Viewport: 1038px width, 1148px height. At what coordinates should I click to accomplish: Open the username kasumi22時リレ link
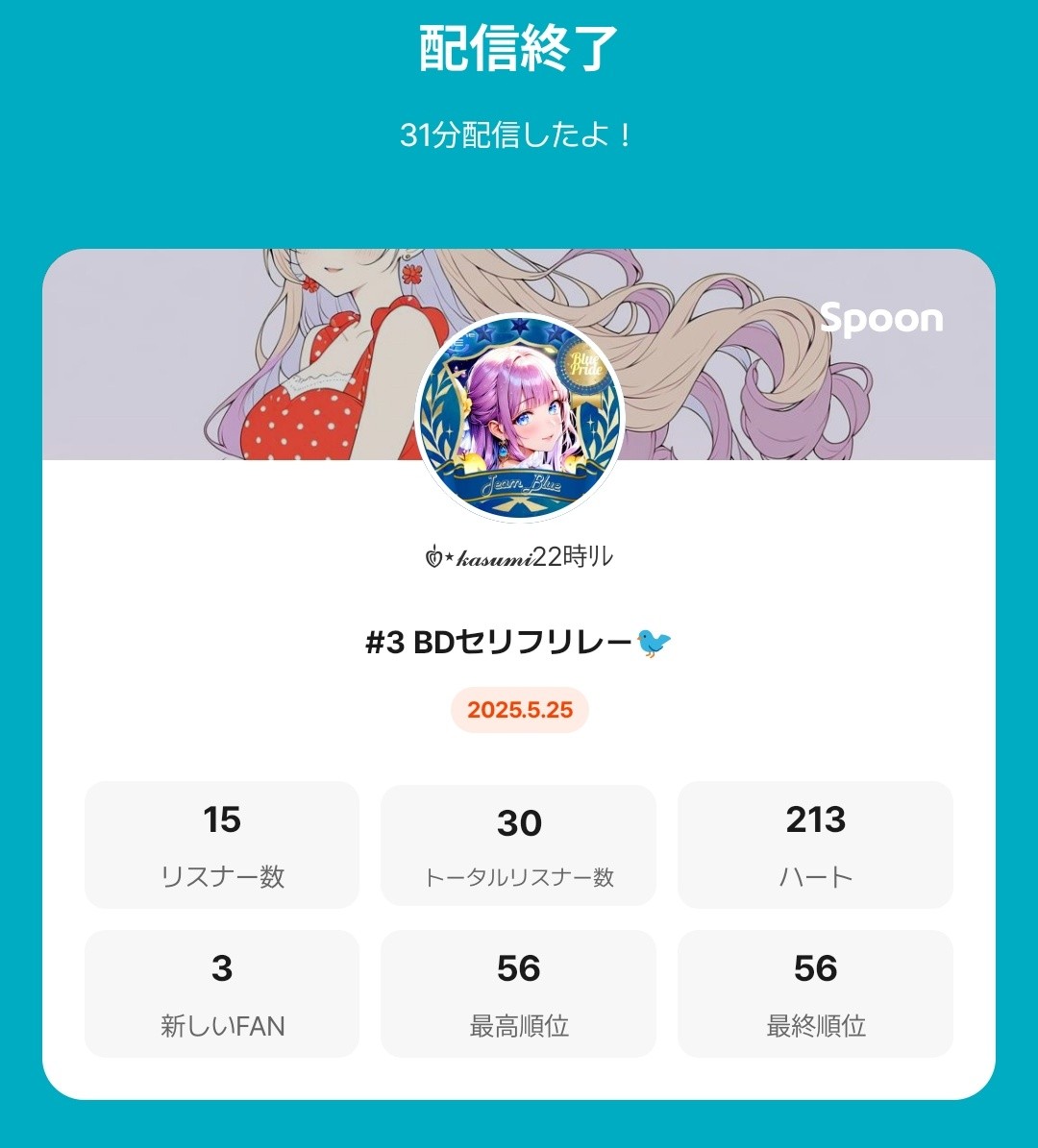click(519, 555)
